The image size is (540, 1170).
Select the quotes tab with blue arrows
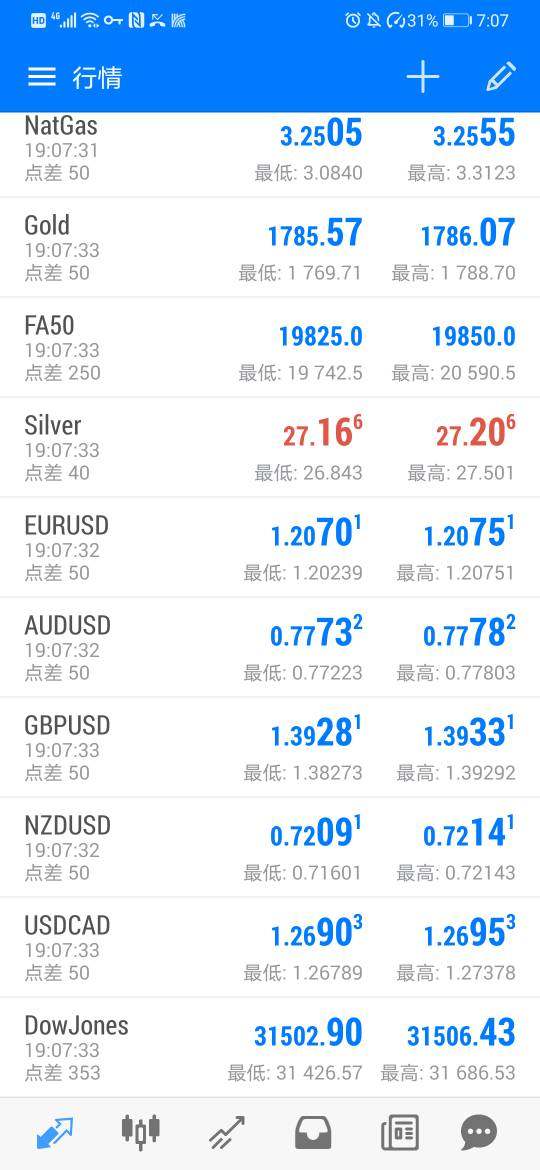point(55,1133)
